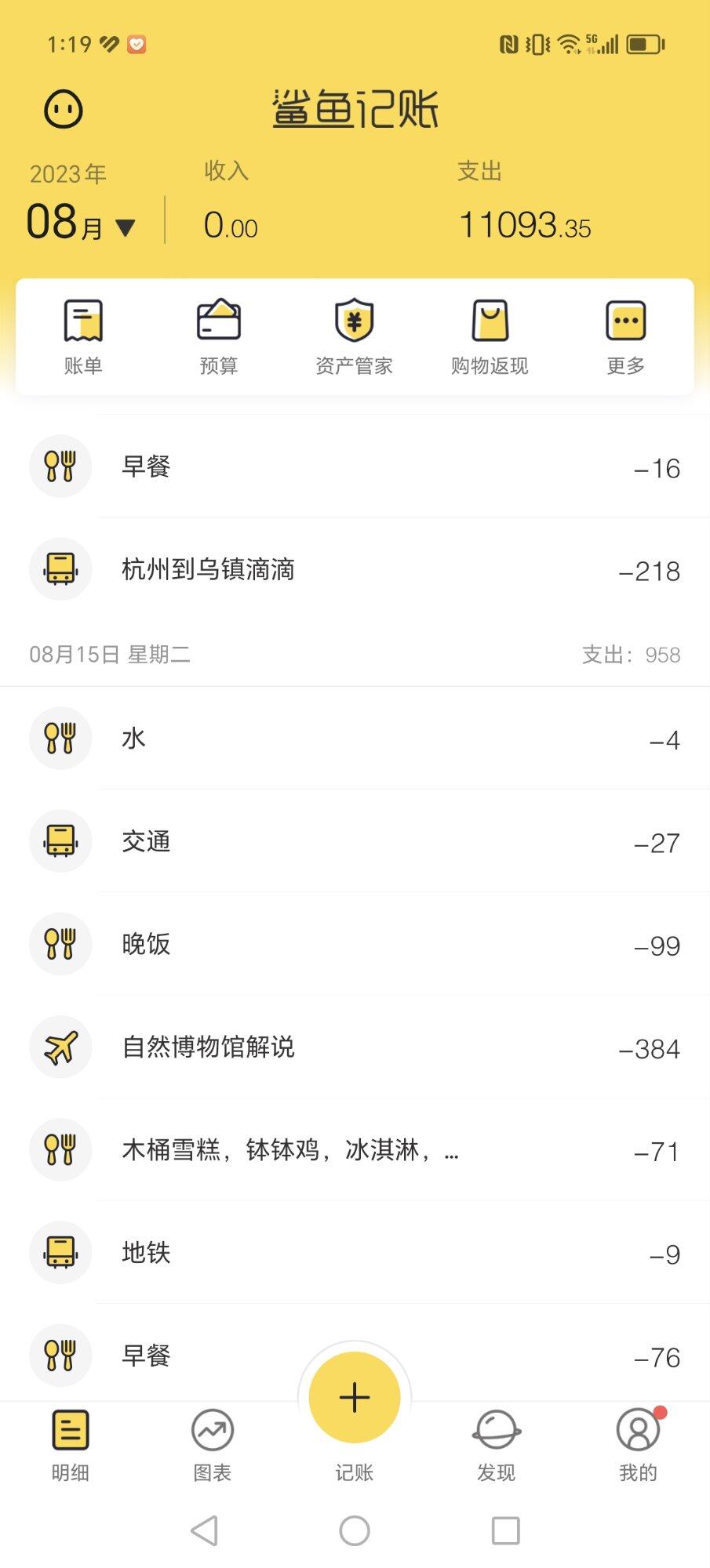Open the 晚饭 -99 expense entry

tap(355, 944)
